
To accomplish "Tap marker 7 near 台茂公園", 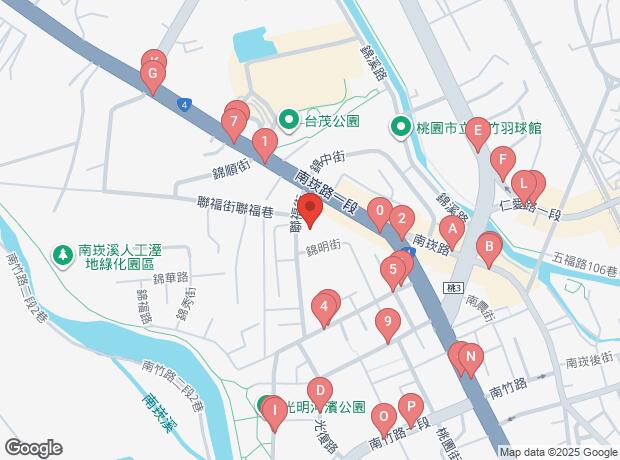I will [x=233, y=125].
